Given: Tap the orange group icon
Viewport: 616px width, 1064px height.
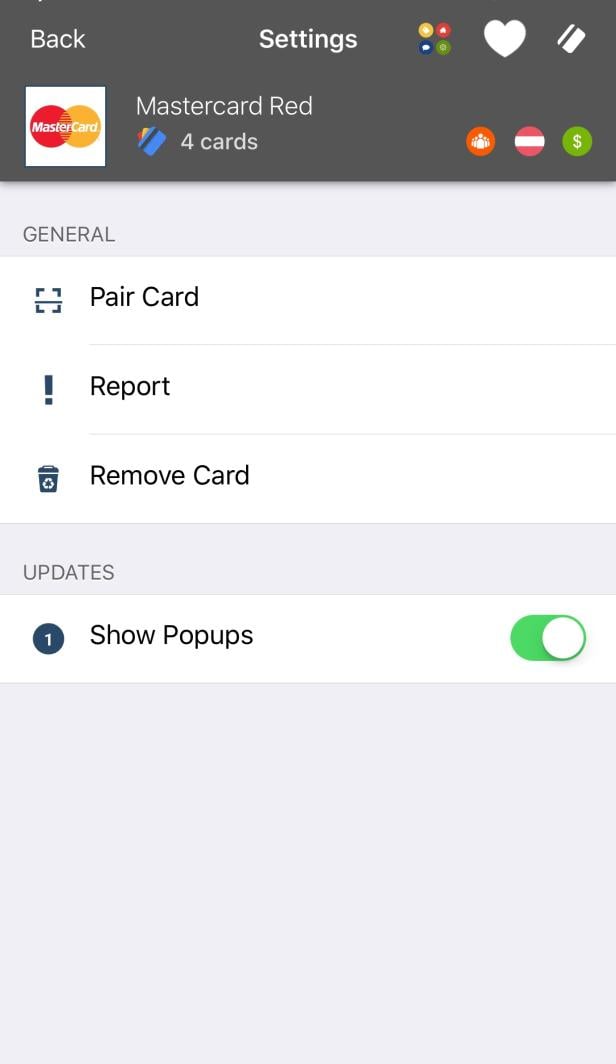Looking at the screenshot, I should [480, 141].
